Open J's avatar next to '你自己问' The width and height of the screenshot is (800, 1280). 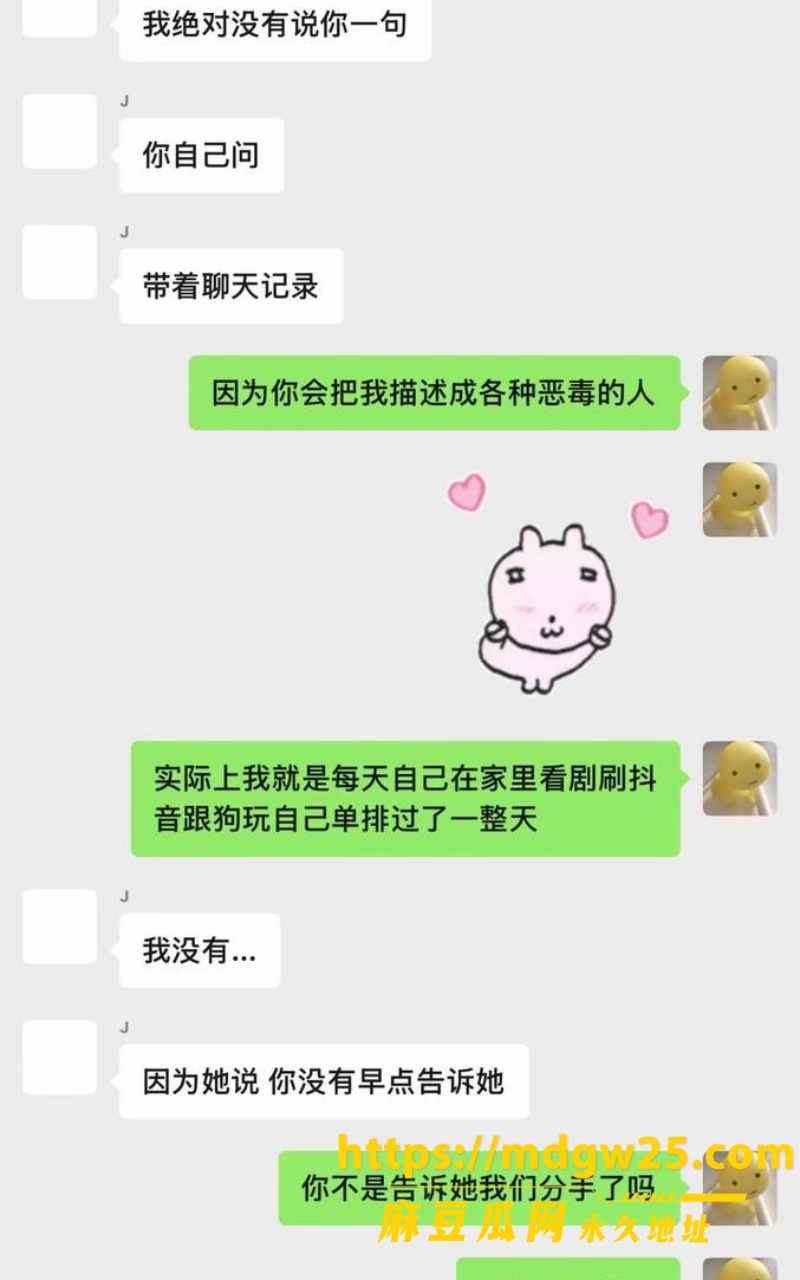point(59,131)
